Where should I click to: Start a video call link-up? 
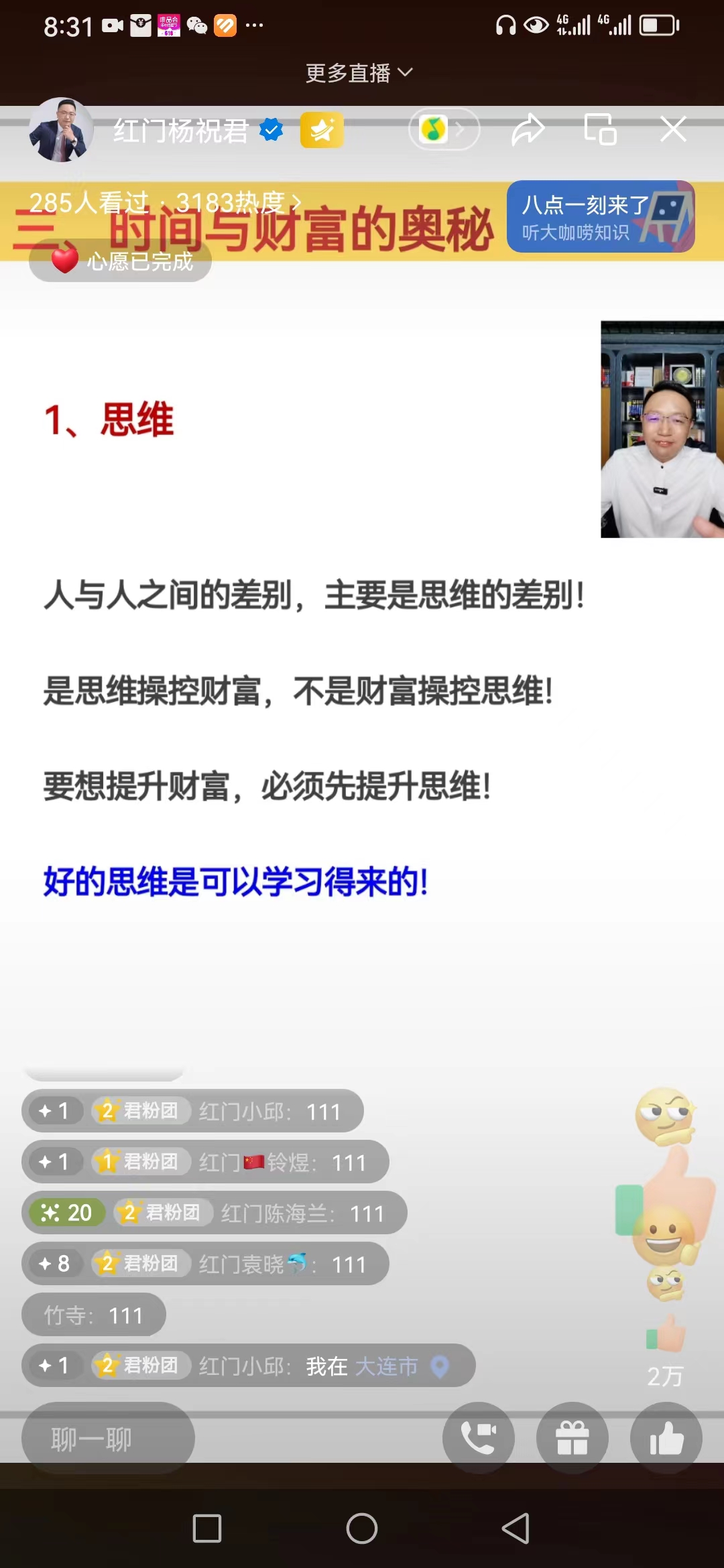[x=479, y=1438]
